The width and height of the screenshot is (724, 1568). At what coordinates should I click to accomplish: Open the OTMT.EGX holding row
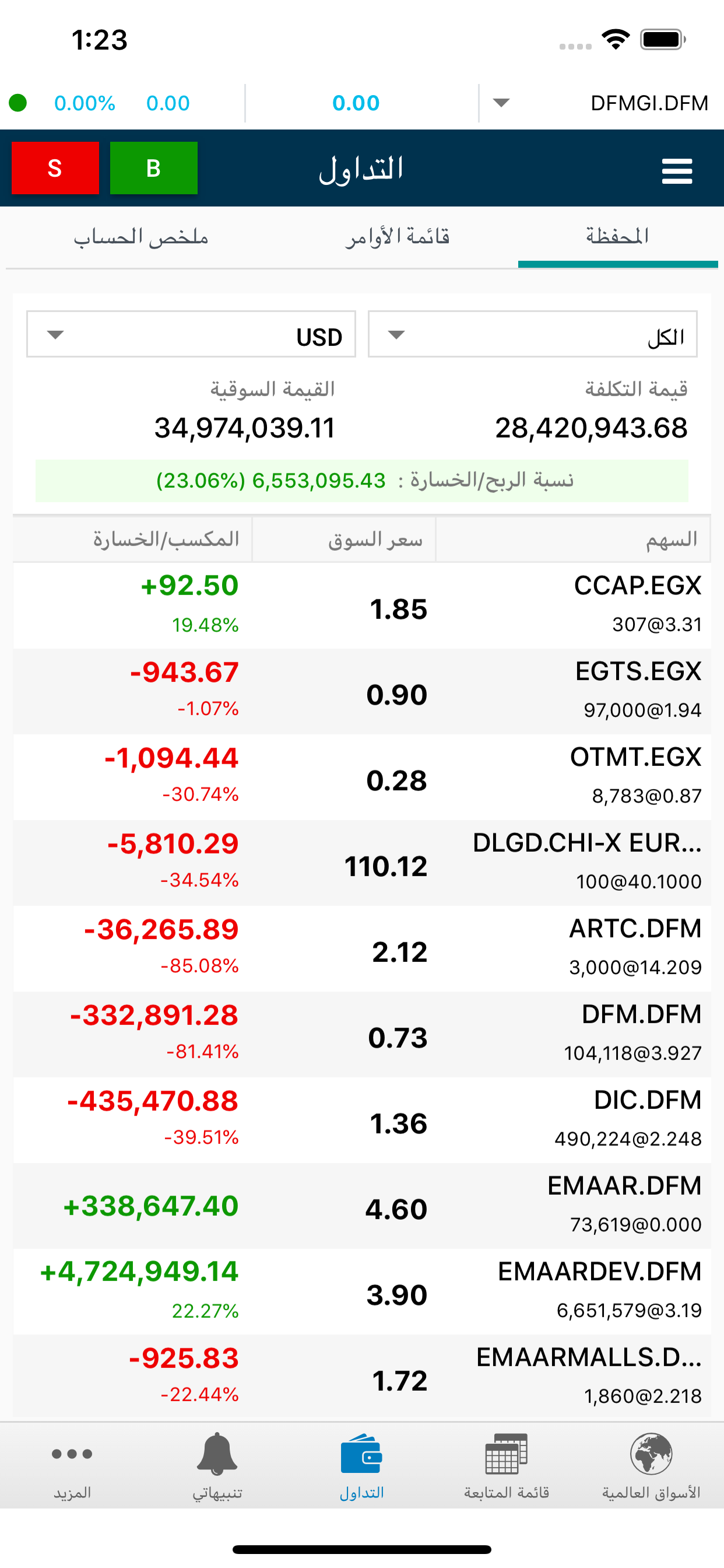[x=362, y=776]
